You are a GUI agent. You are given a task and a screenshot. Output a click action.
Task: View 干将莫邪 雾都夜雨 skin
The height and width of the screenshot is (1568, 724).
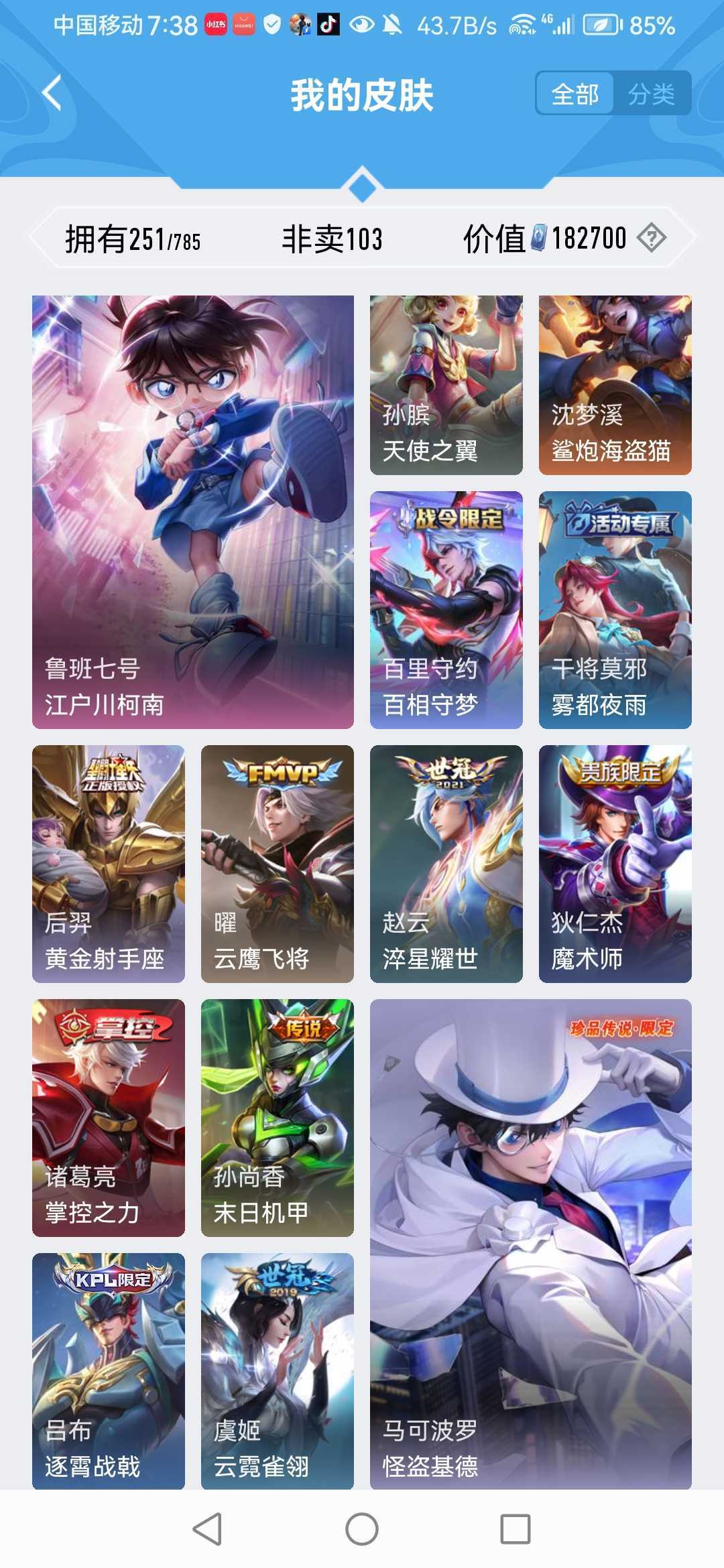click(x=615, y=610)
